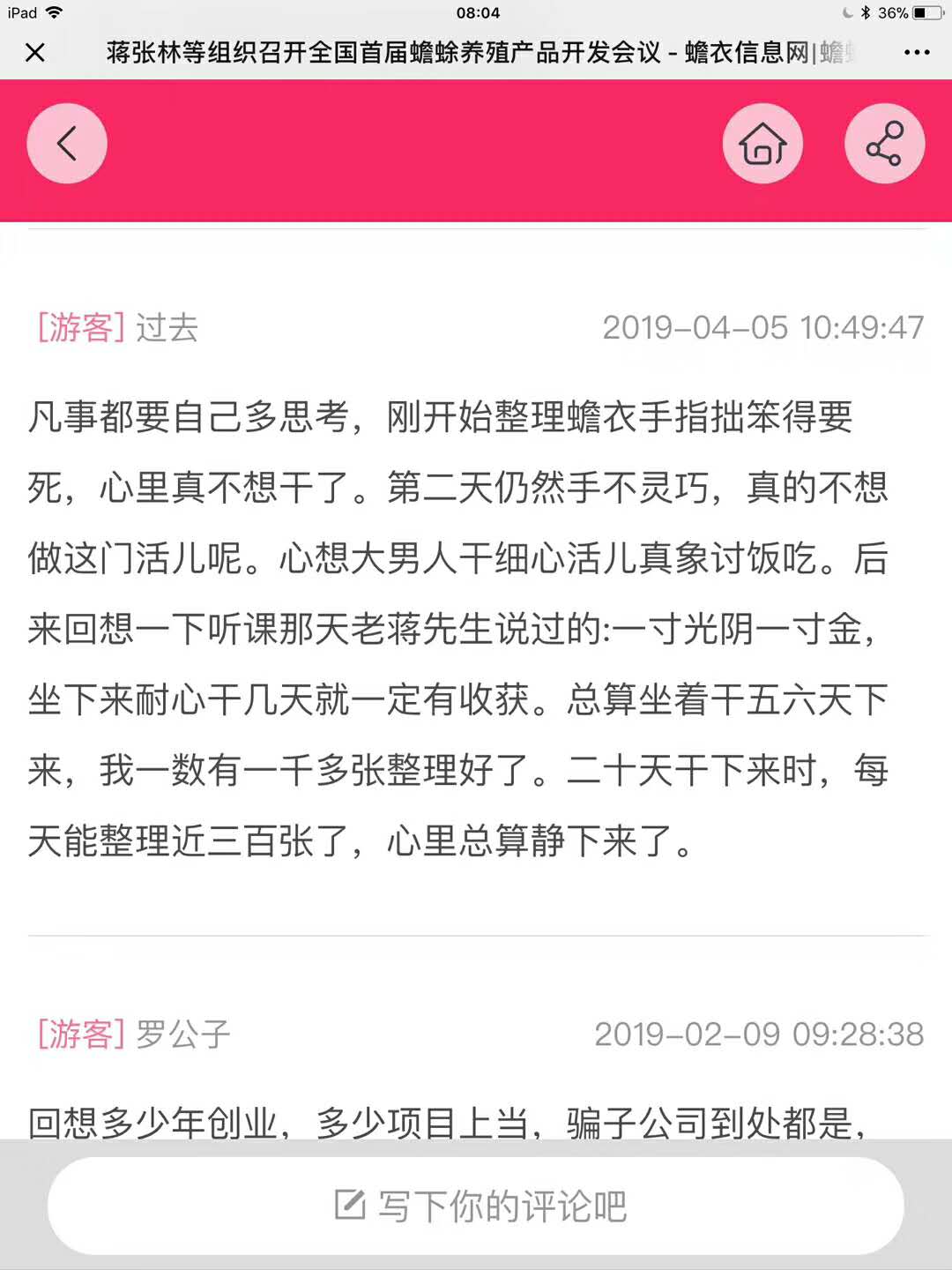Share this article
This screenshot has height=1270, width=952.
[884, 144]
